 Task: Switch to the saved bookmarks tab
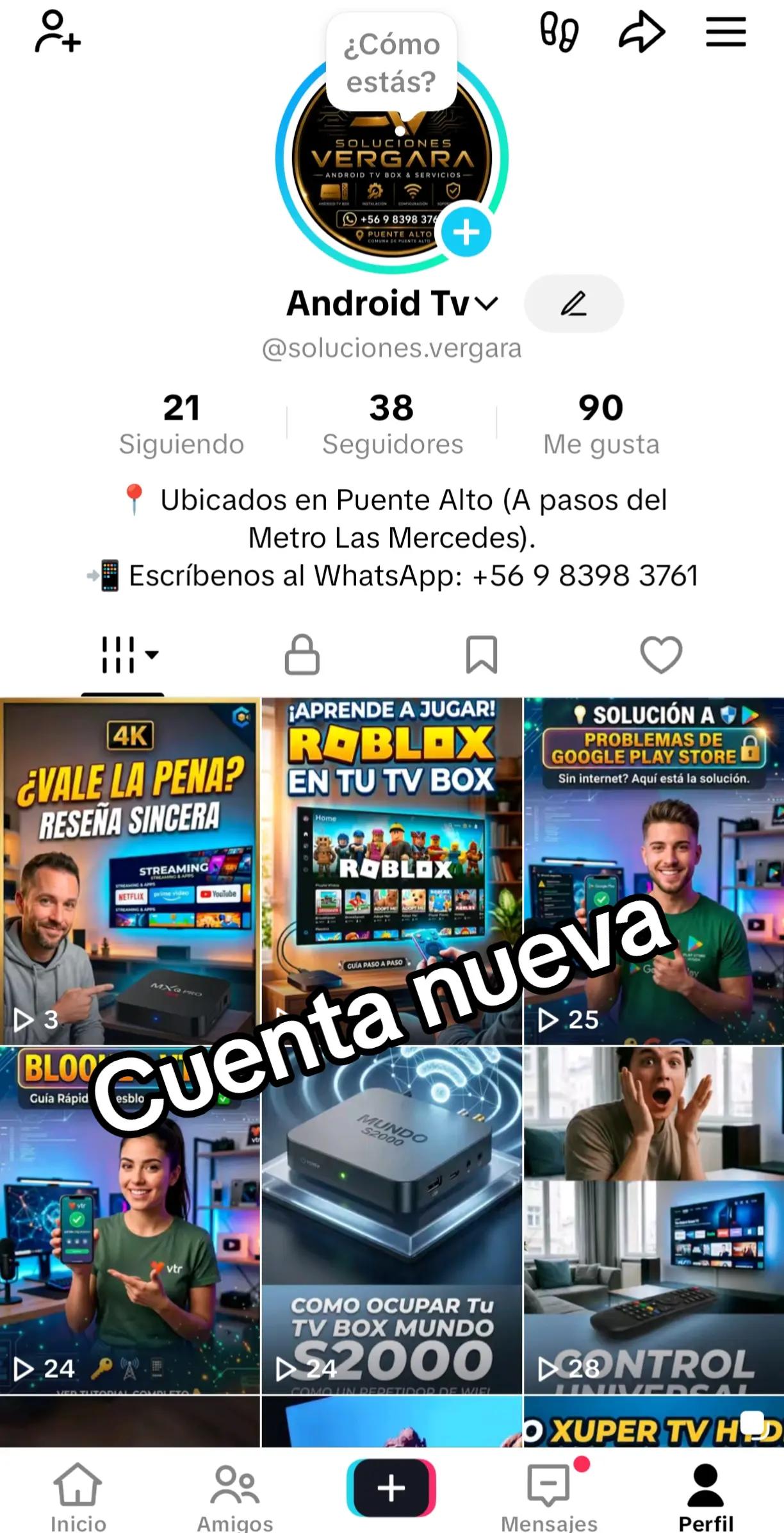(x=482, y=655)
